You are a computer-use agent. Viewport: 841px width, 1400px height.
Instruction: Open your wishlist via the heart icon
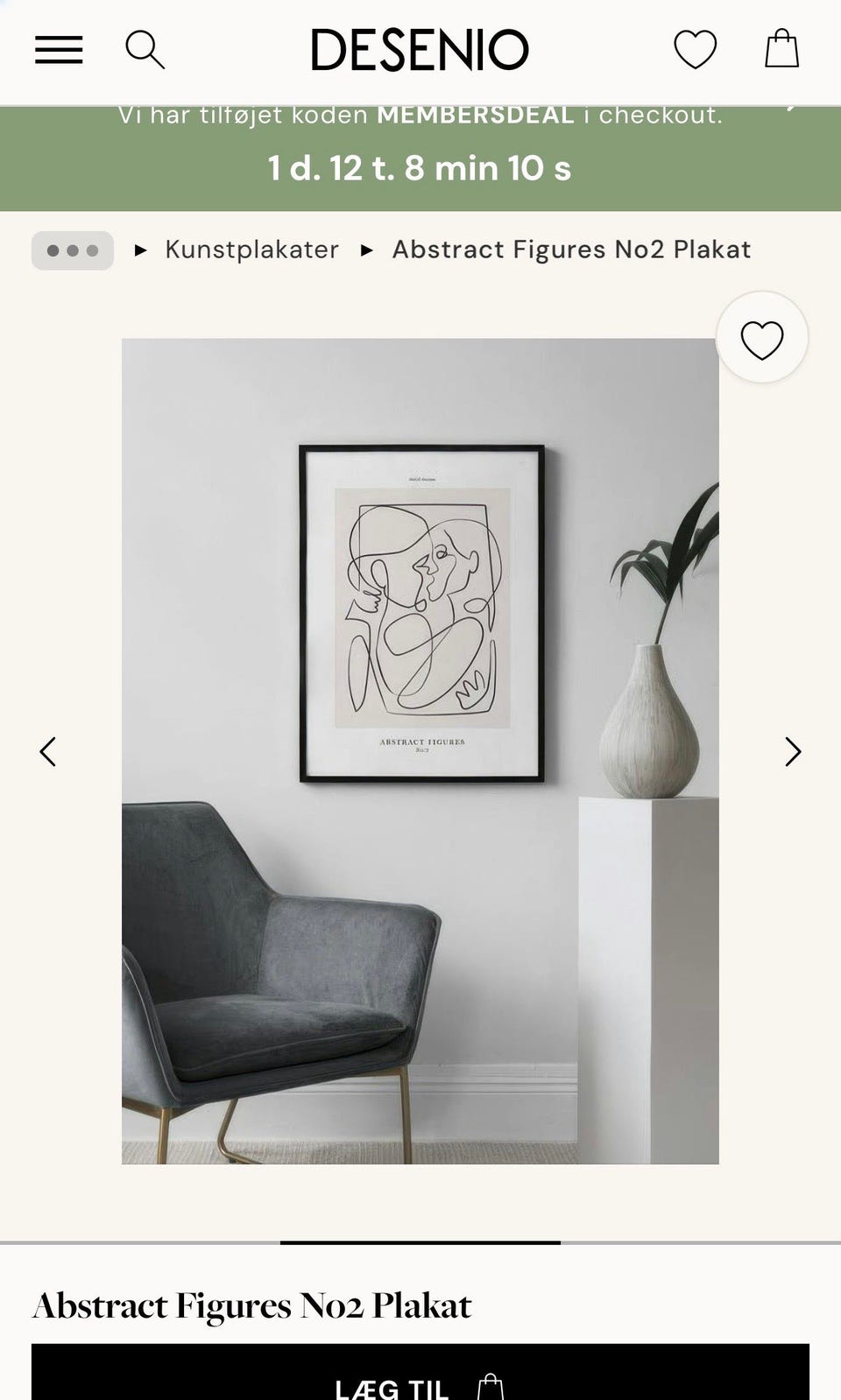click(695, 50)
